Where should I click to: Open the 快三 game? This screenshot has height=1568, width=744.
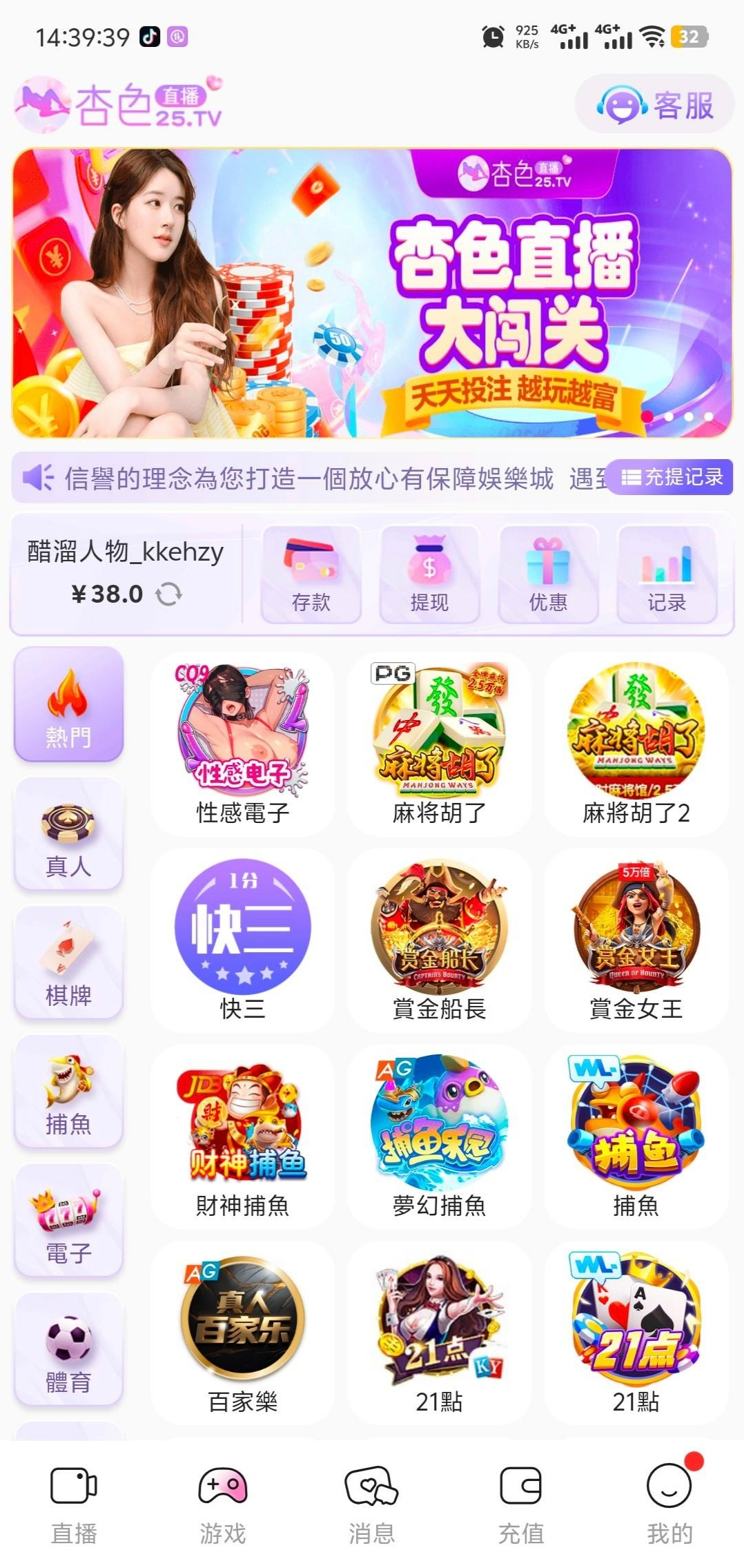[242, 940]
